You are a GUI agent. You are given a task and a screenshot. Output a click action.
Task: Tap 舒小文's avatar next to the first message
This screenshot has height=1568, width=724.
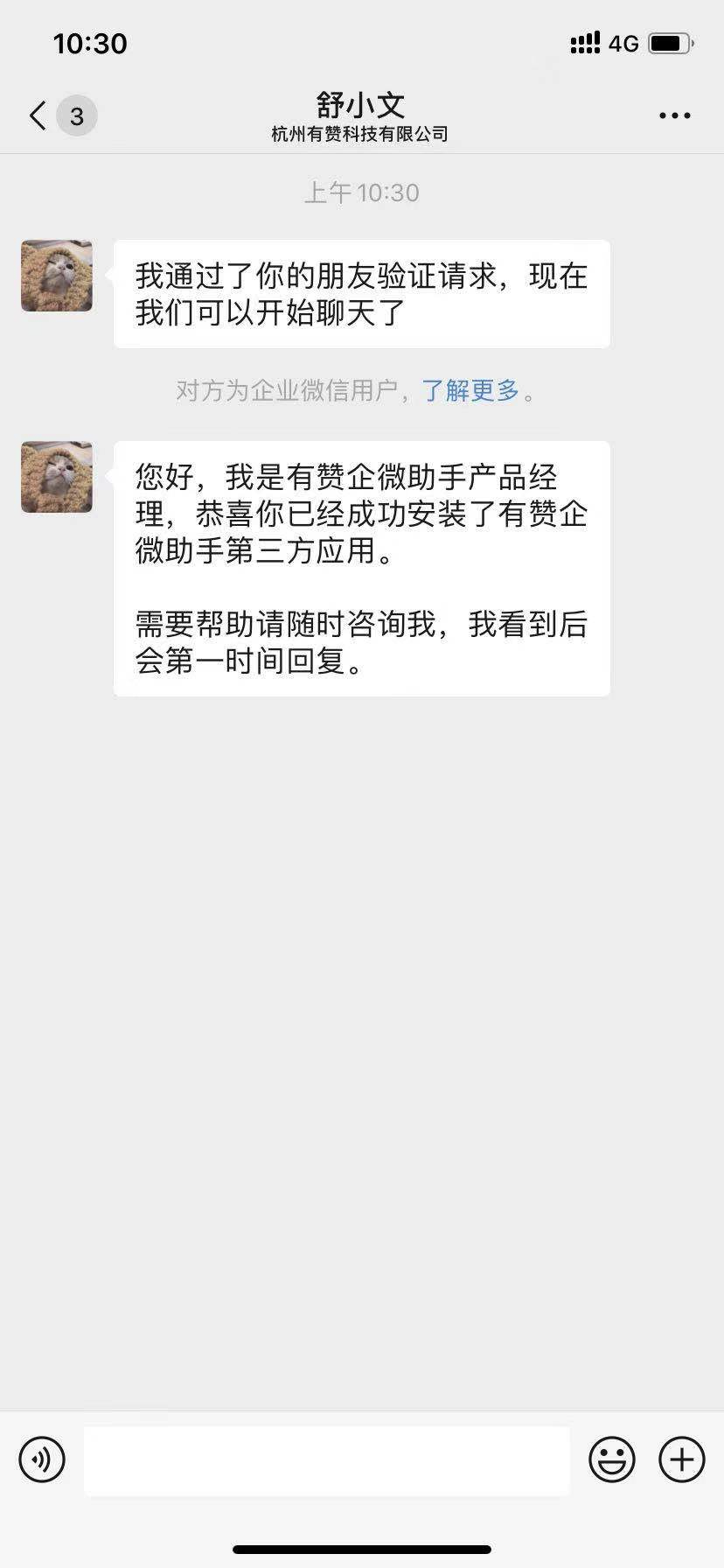(x=56, y=276)
